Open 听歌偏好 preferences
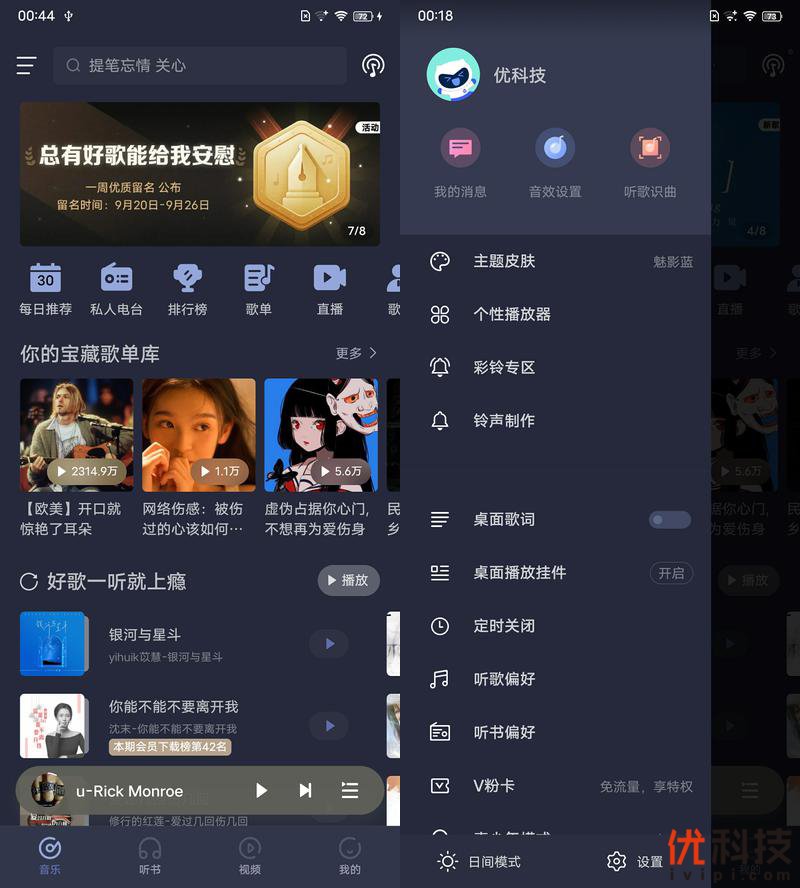 click(x=504, y=679)
